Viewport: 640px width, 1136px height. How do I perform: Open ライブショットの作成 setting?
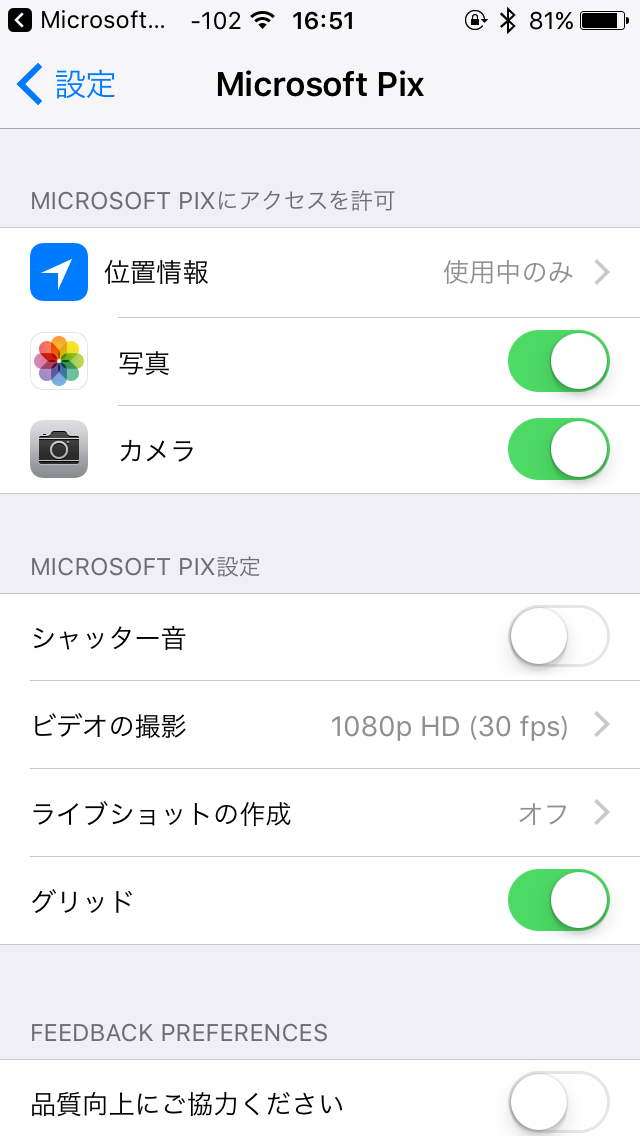coord(320,813)
